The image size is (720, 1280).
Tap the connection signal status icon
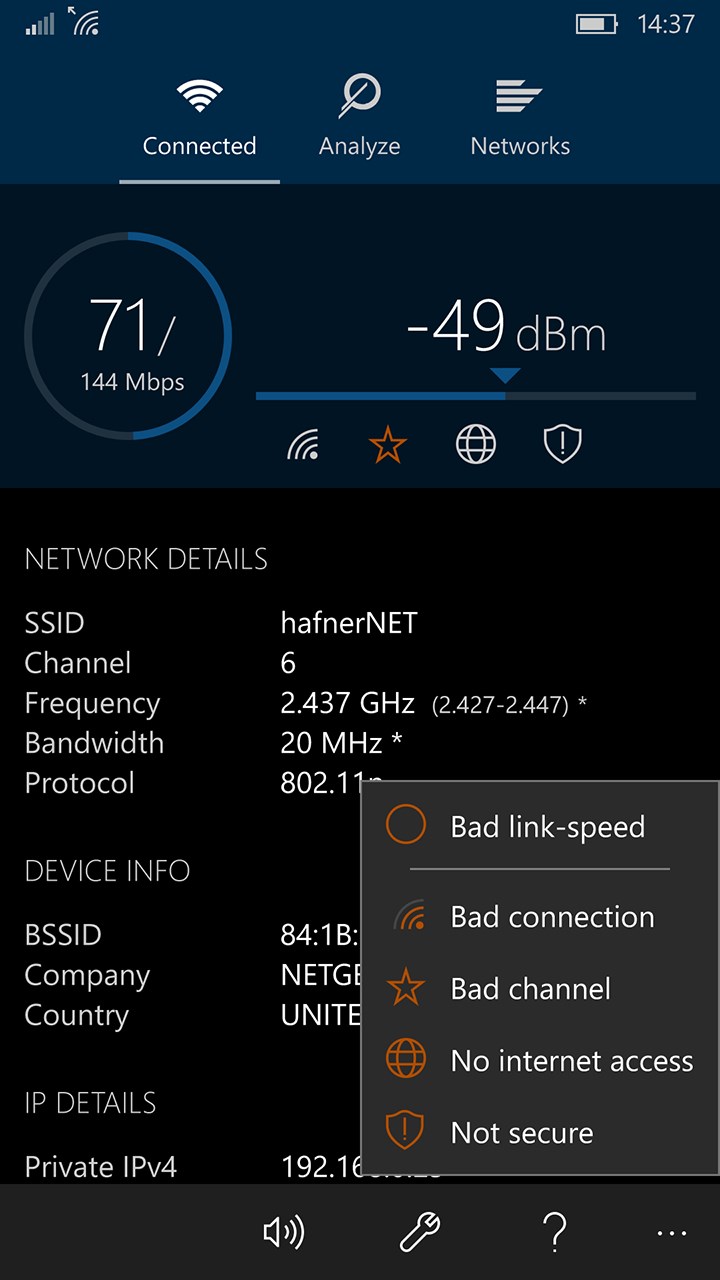303,445
